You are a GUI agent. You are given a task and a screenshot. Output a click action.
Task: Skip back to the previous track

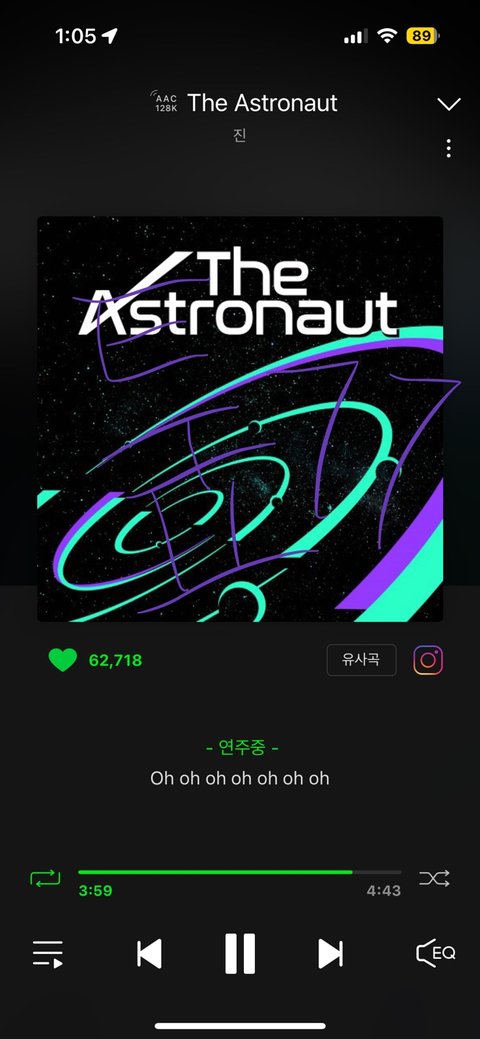click(x=149, y=954)
